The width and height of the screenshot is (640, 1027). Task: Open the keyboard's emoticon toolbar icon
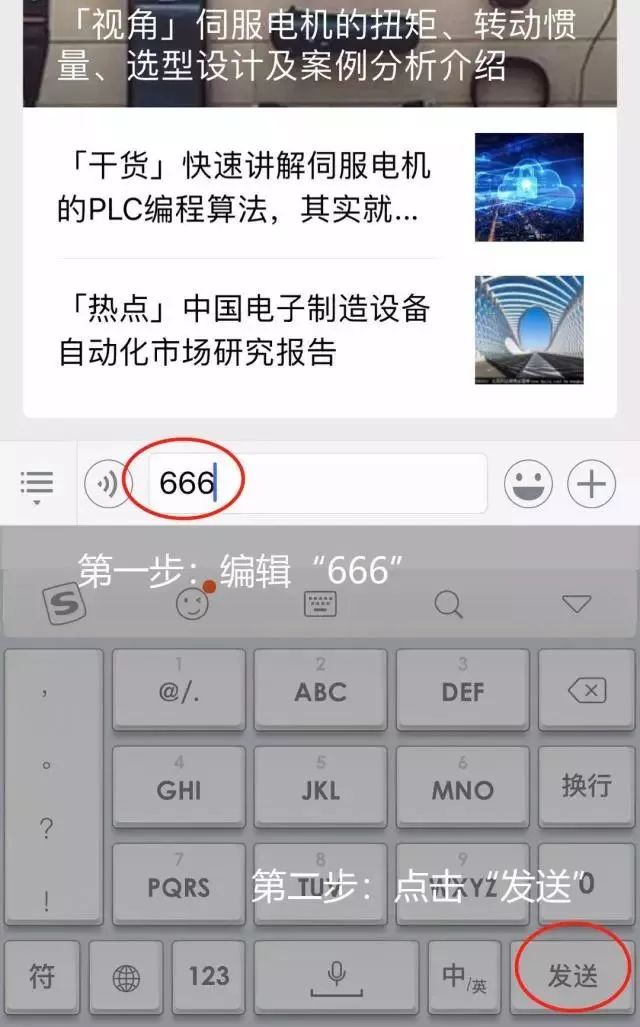tap(192, 603)
